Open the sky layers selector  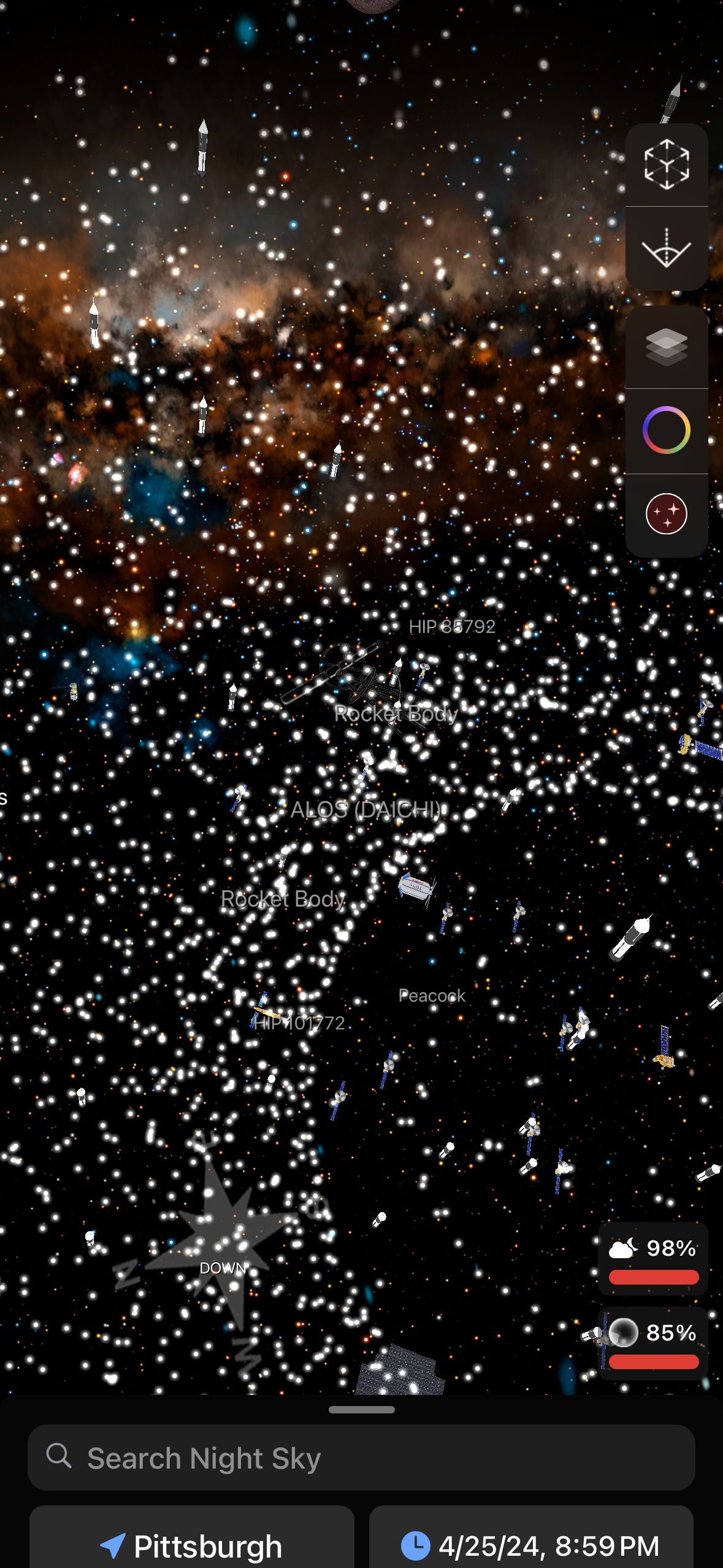666,345
